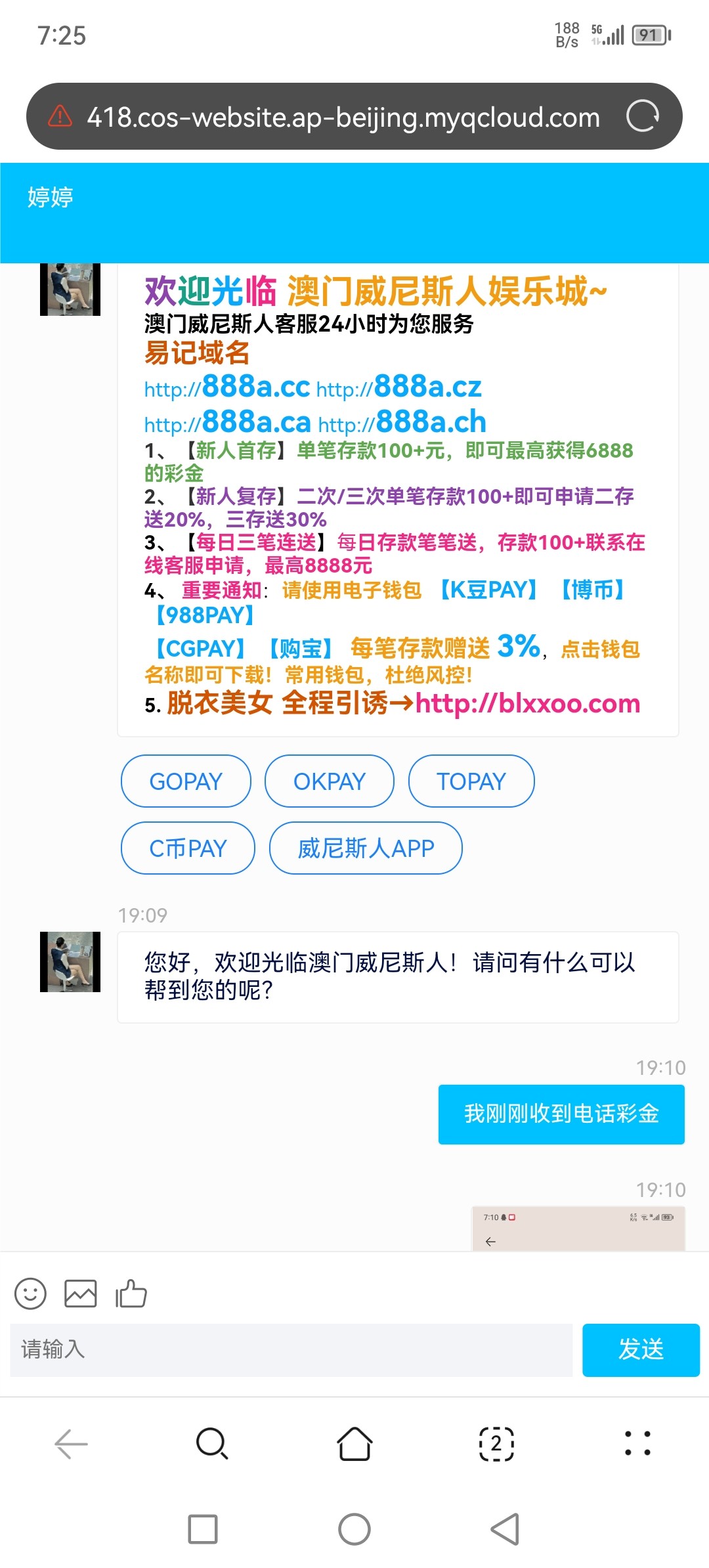Select the GOPAY chip
Screen dimensions: 709x1568
tap(186, 781)
